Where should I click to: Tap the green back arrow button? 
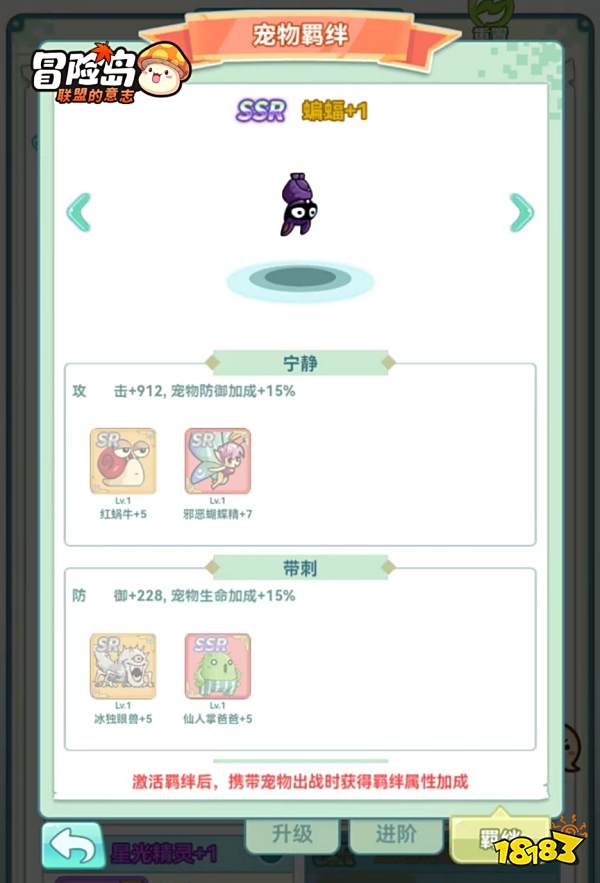coord(72,846)
